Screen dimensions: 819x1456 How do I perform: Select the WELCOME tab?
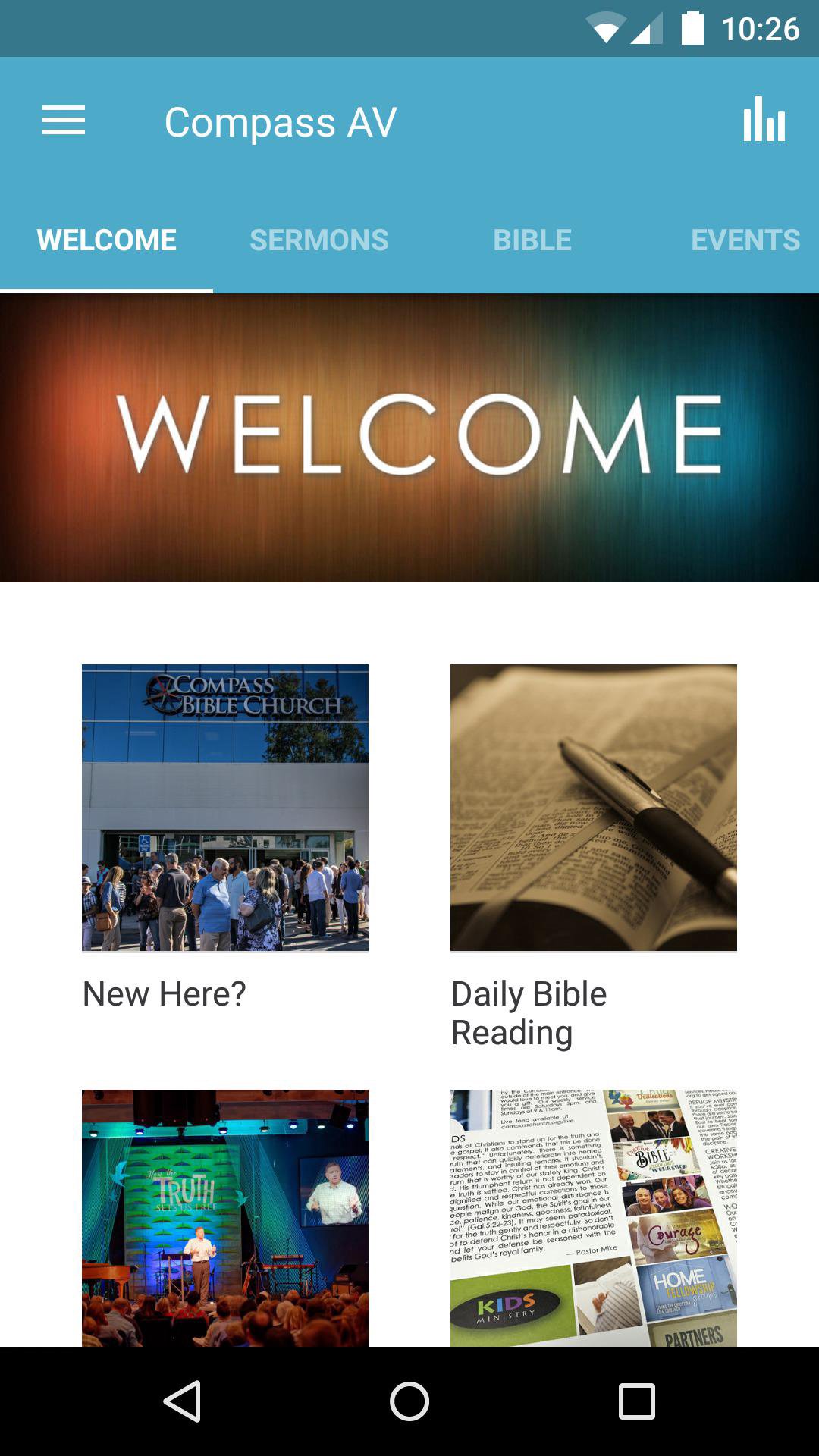pyautogui.click(x=107, y=239)
